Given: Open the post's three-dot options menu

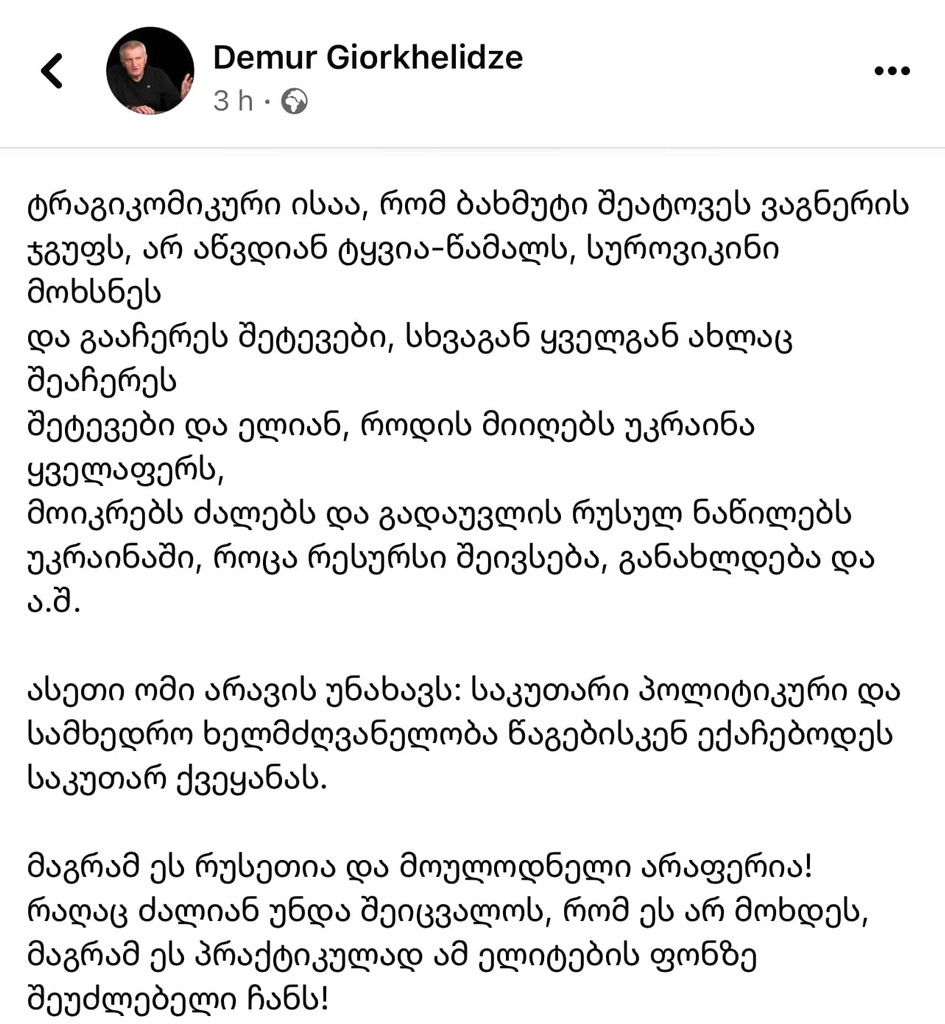Looking at the screenshot, I should coord(892,71).
